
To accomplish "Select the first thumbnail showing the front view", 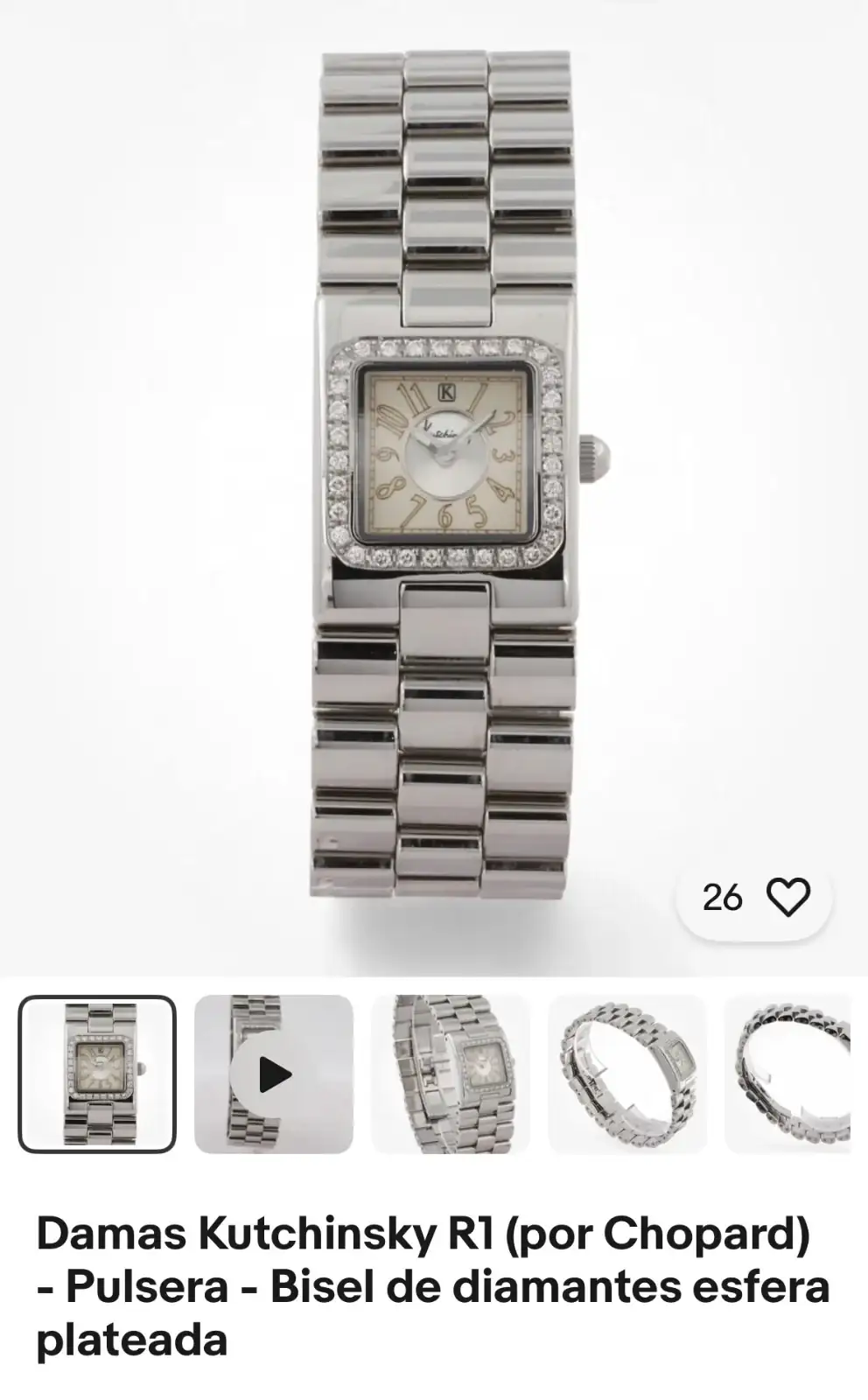I will tap(97, 1074).
